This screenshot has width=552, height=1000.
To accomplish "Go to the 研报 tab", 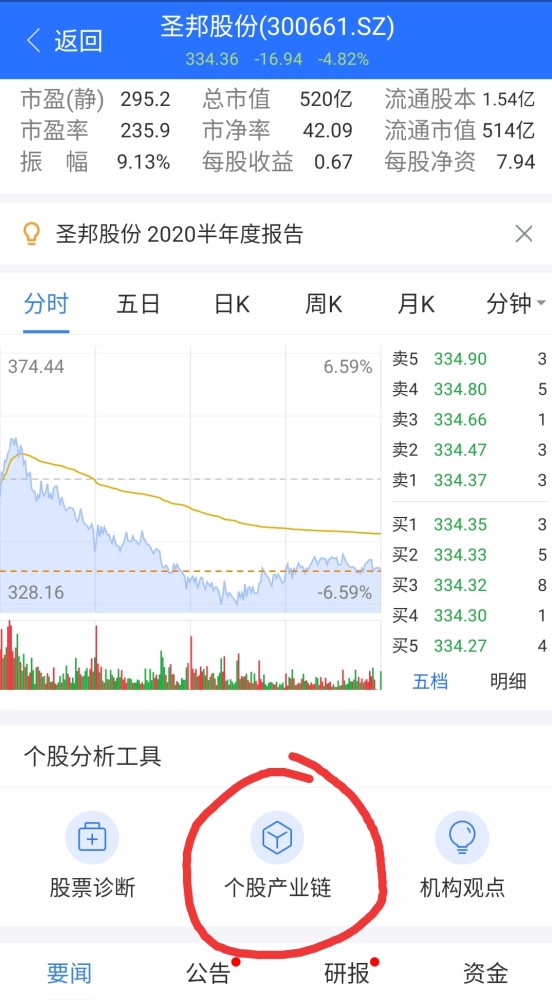I will [347, 973].
